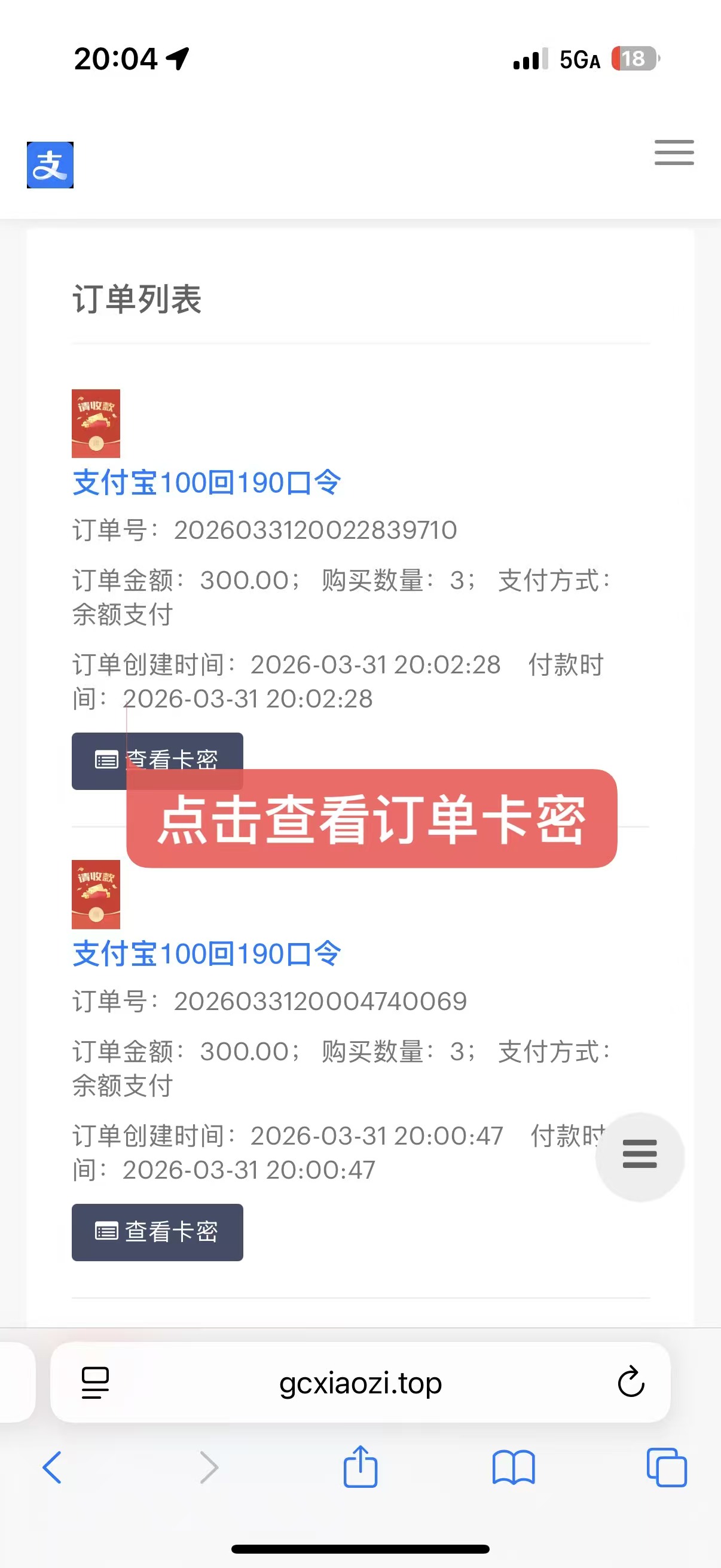Screen dimensions: 721x1568
Task: Open product link for order 2026033120004740069
Action: click(x=206, y=954)
